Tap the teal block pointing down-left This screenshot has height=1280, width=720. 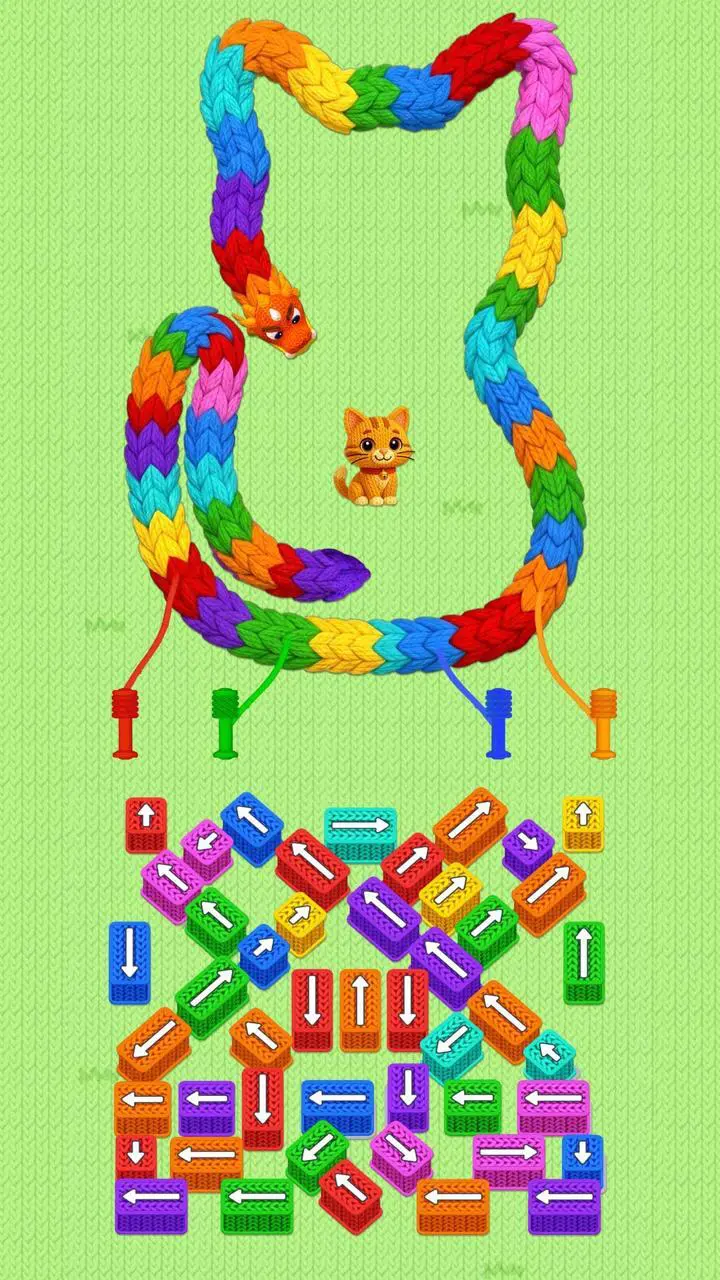coord(452,1046)
